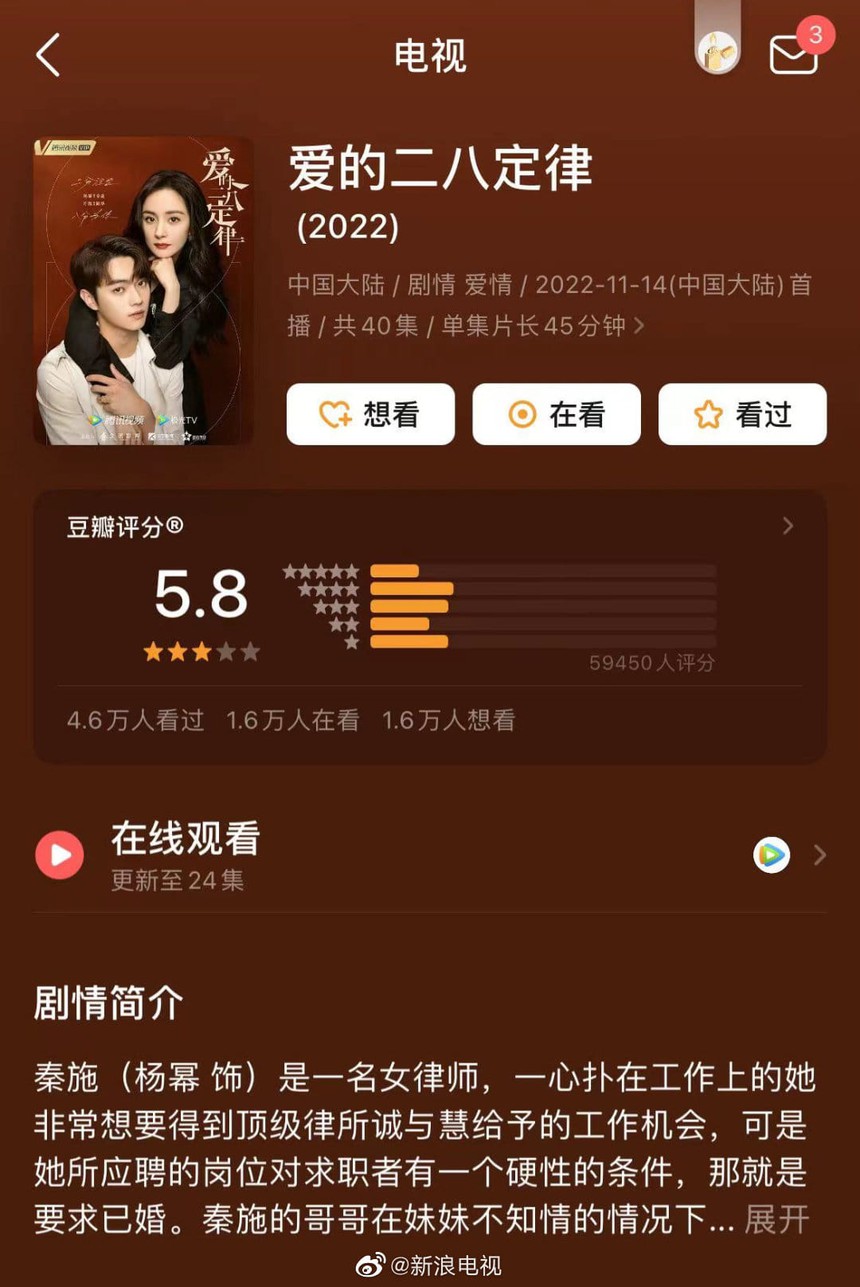Tap the lighter avatar icon at top right

(x=716, y=52)
